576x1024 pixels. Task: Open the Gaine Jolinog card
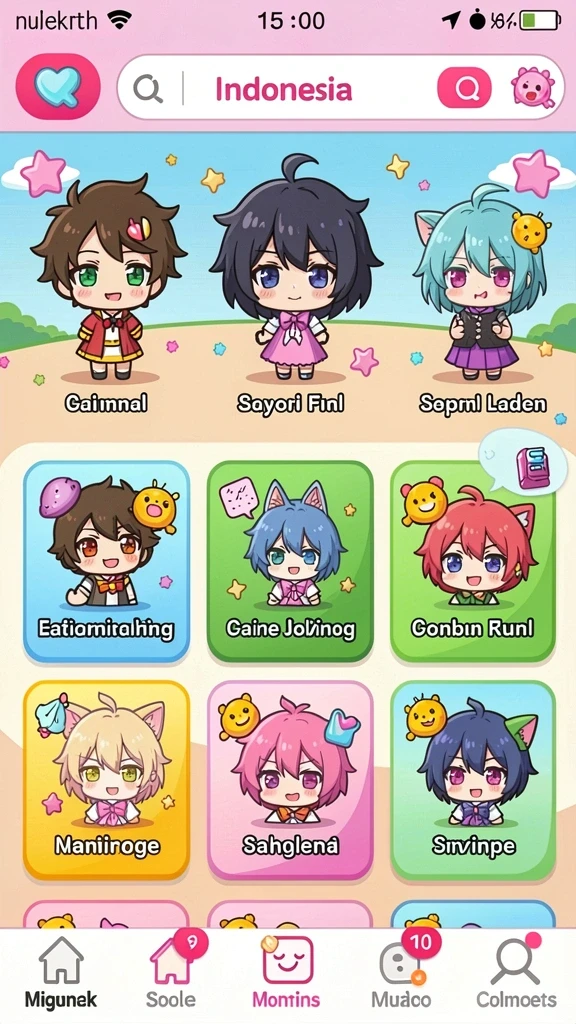pyautogui.click(x=291, y=562)
